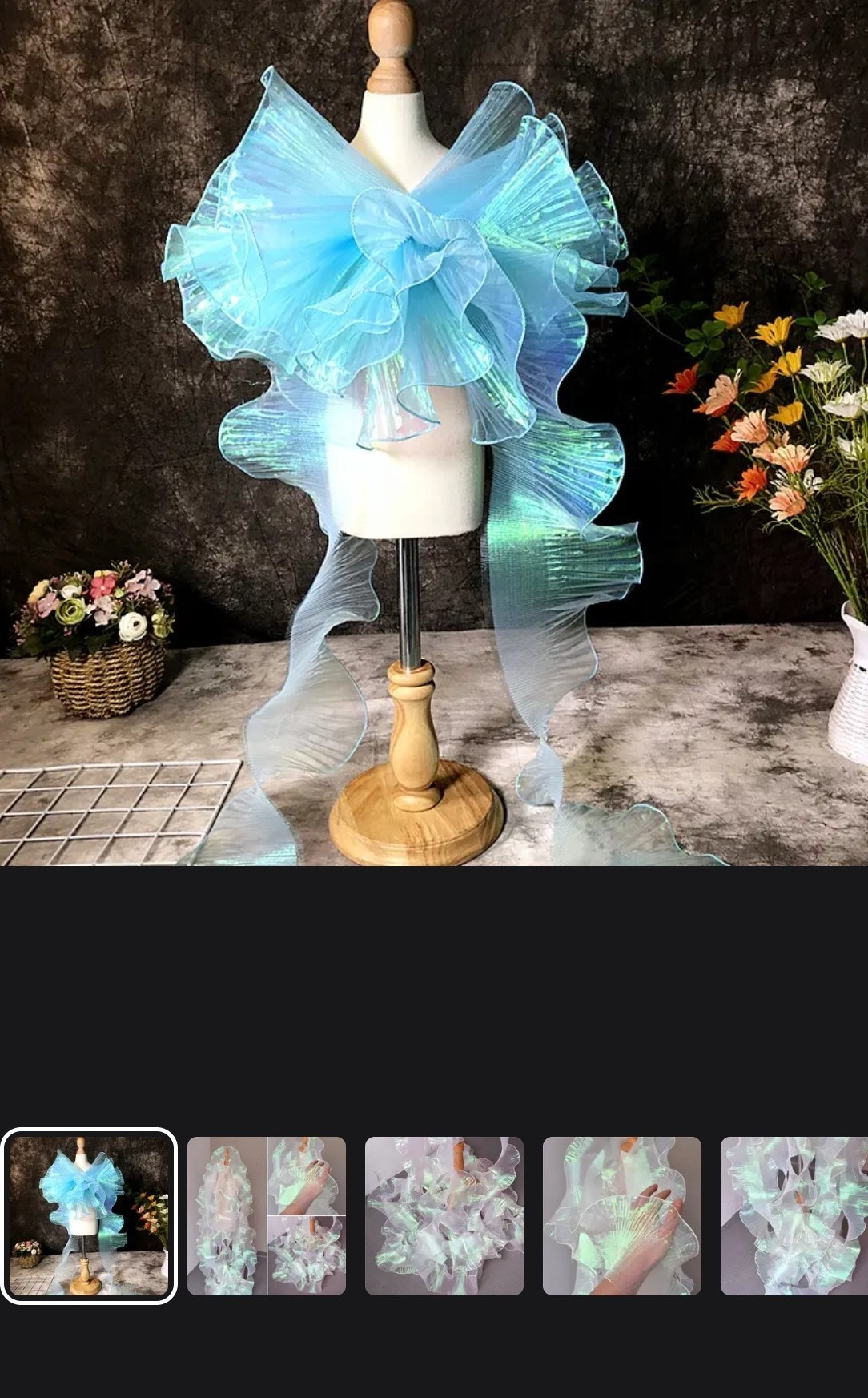Open the fifth, partially visible thumbnail

pos(794,1215)
